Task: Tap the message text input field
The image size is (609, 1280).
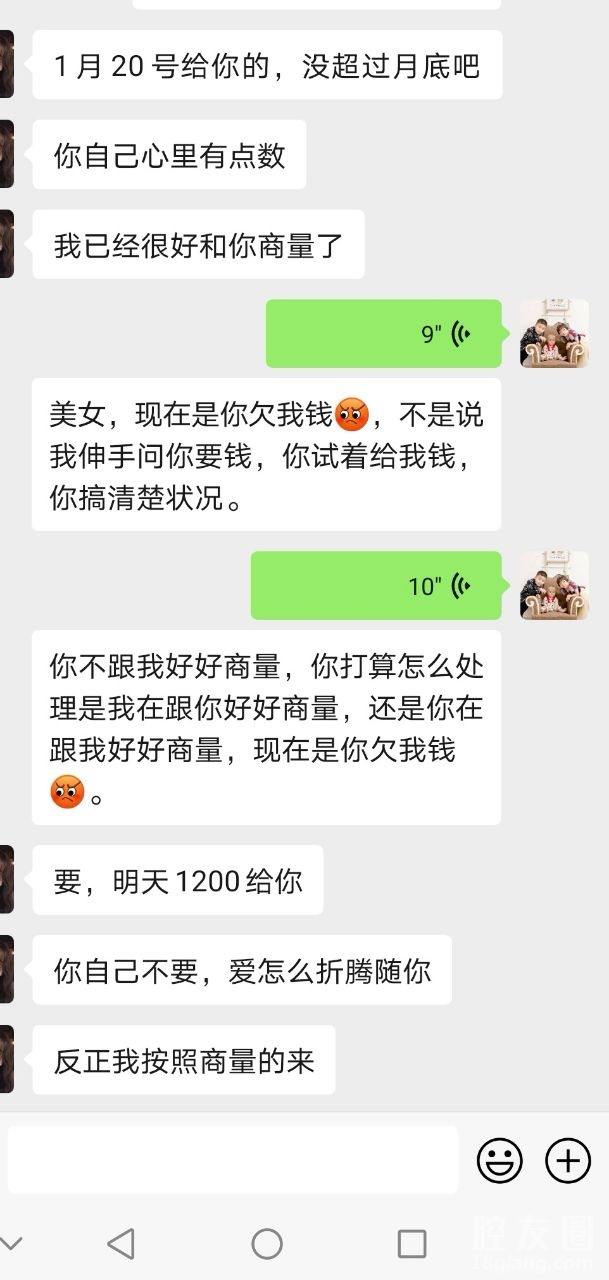Action: tap(232, 1160)
